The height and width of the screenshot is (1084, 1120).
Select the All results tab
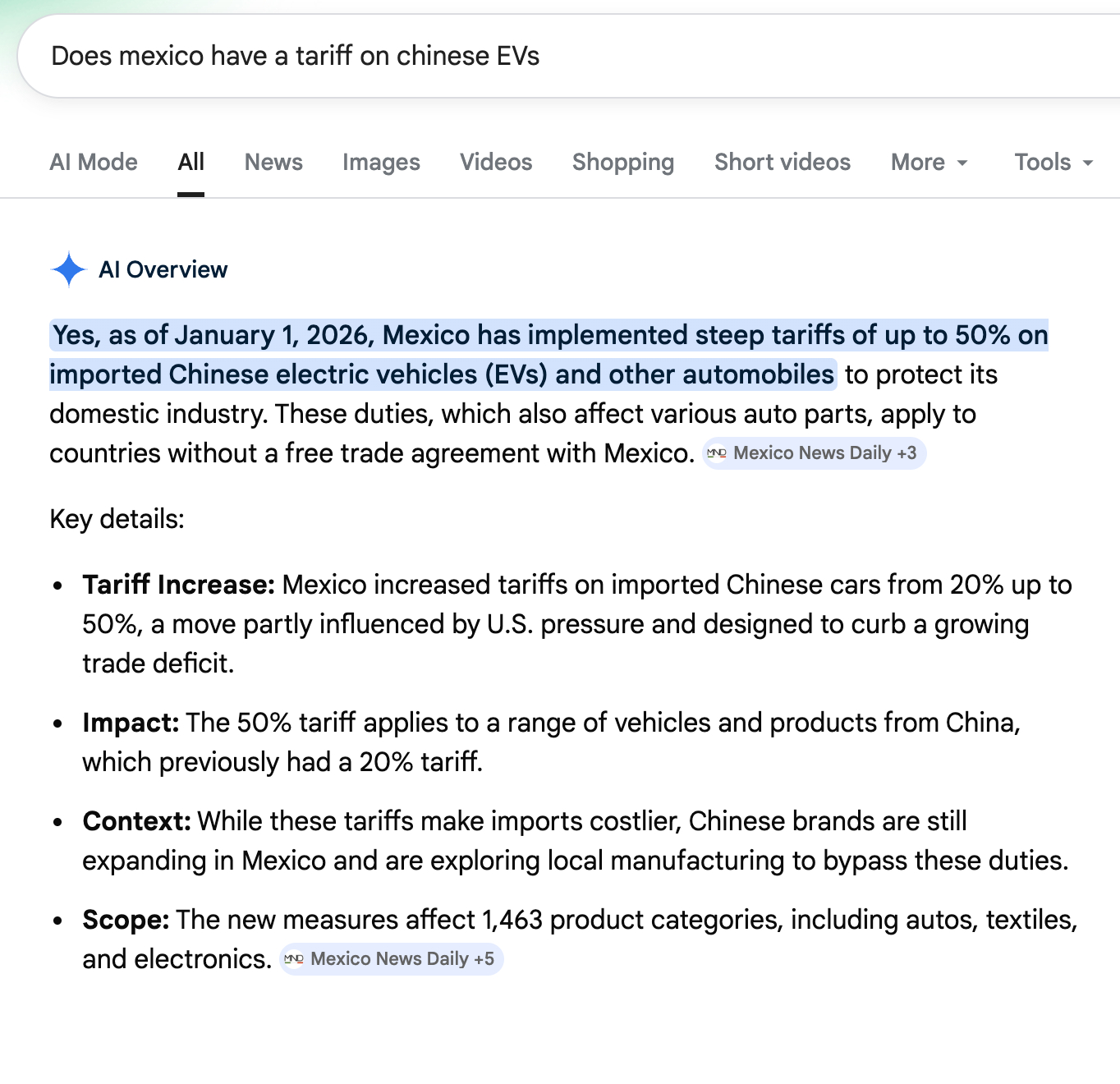coord(190,162)
